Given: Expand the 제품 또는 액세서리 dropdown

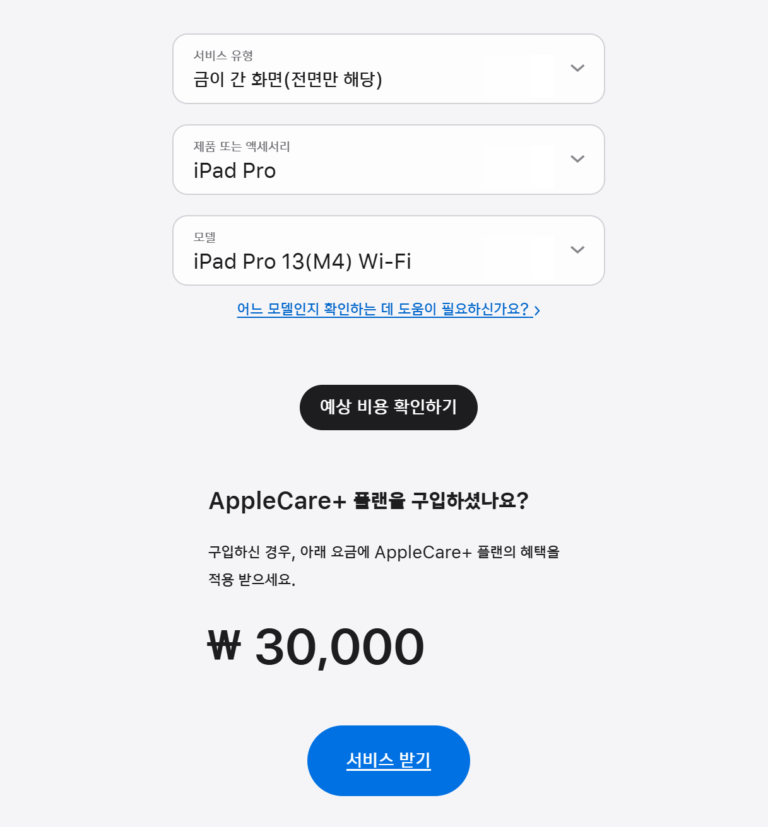Looking at the screenshot, I should coord(388,160).
